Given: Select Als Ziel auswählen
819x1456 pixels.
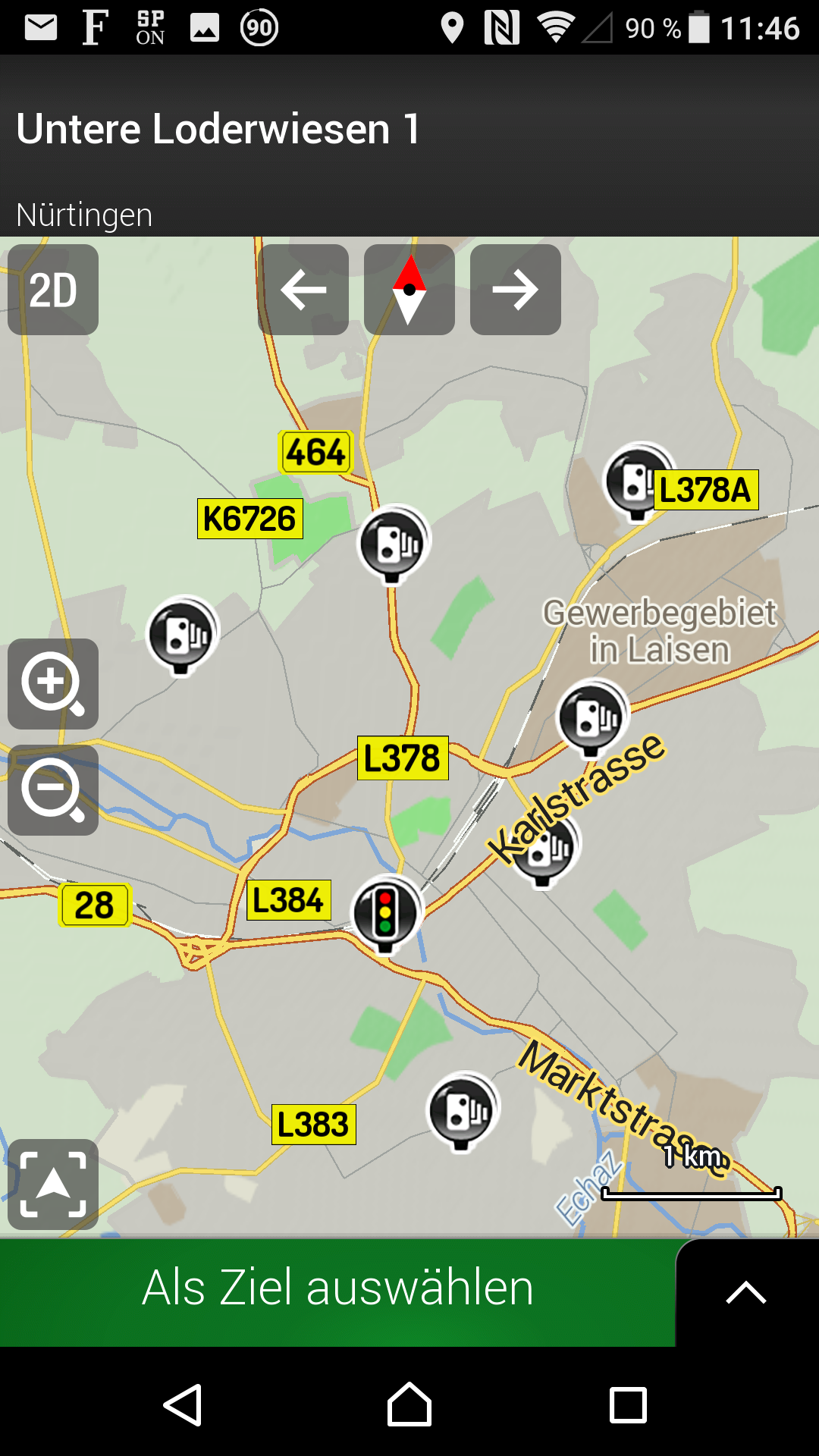Looking at the screenshot, I should pyautogui.click(x=337, y=1288).
